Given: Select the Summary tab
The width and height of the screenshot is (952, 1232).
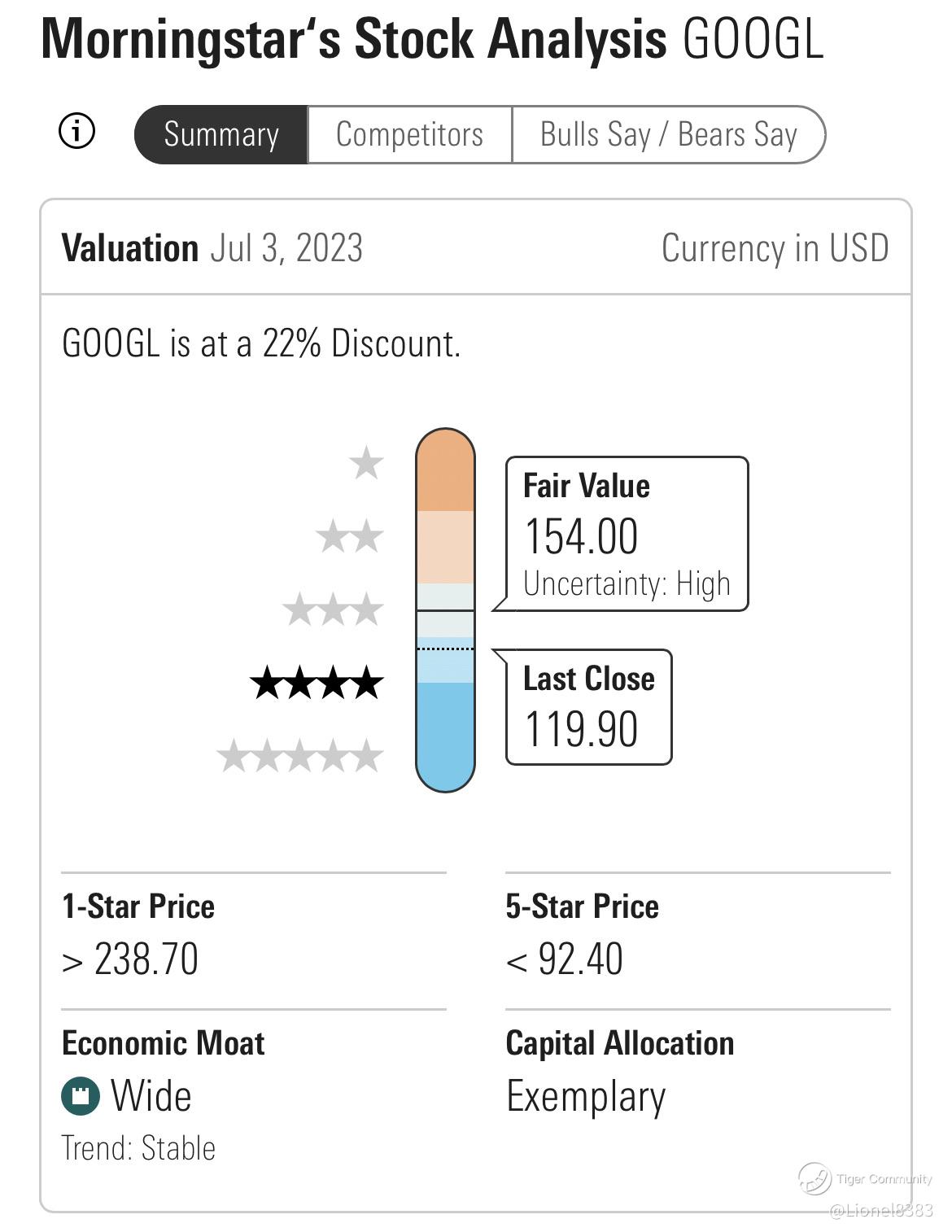Looking at the screenshot, I should pyautogui.click(x=221, y=134).
